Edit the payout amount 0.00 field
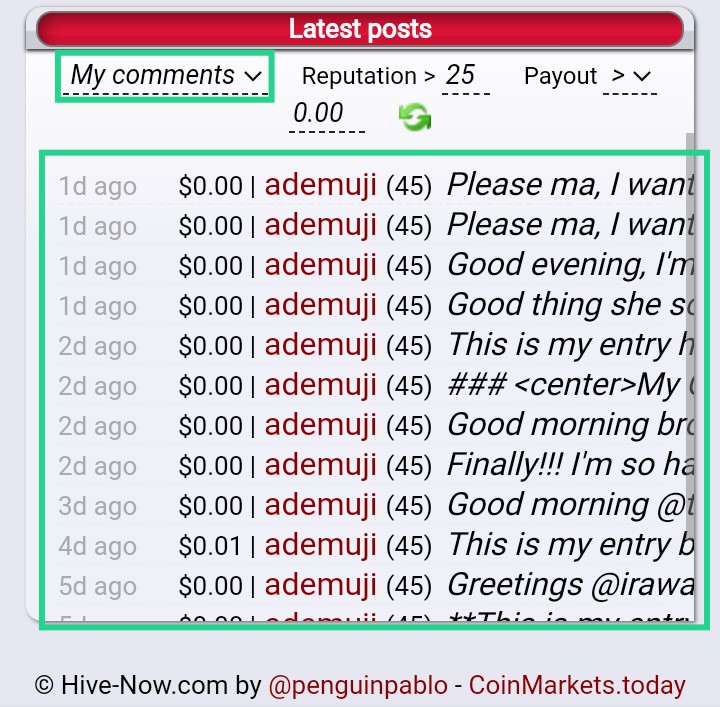This screenshot has height=707, width=720. (324, 113)
